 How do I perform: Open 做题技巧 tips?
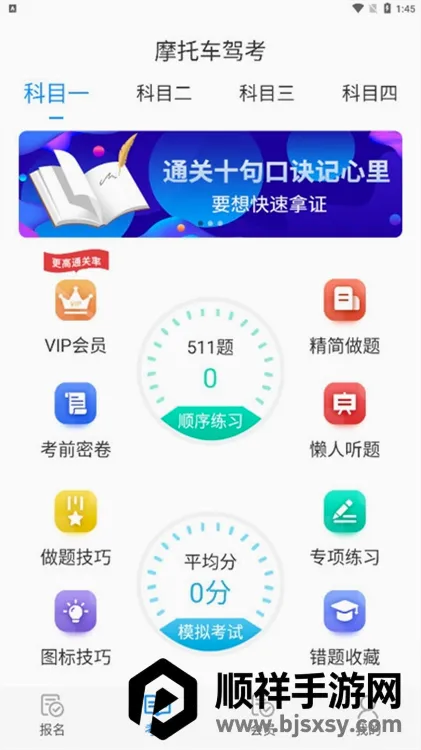pos(76,528)
